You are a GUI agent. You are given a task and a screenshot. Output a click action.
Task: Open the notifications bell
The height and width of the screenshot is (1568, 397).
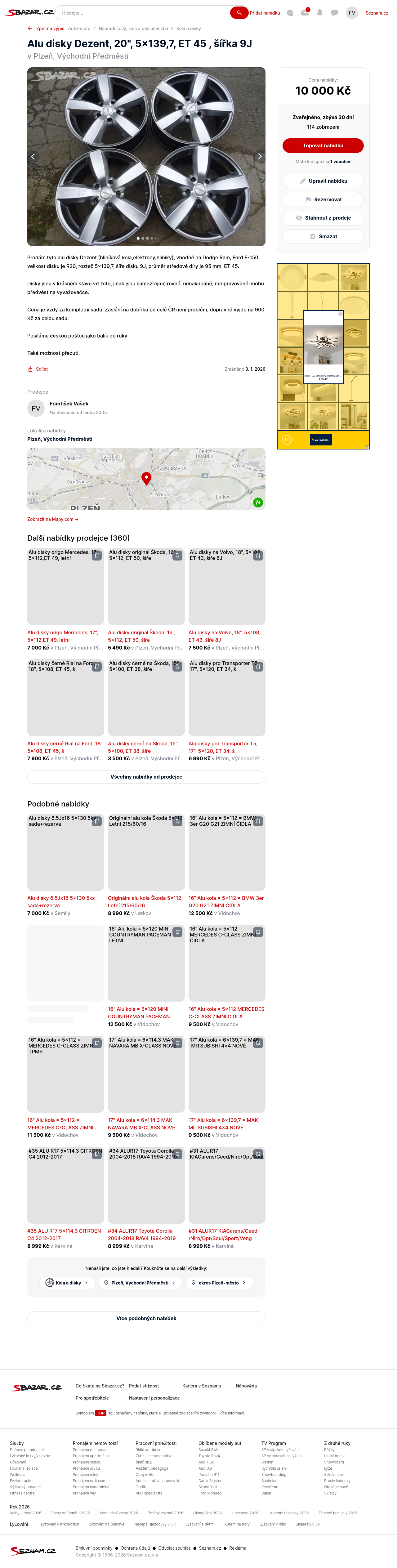pos(320,13)
